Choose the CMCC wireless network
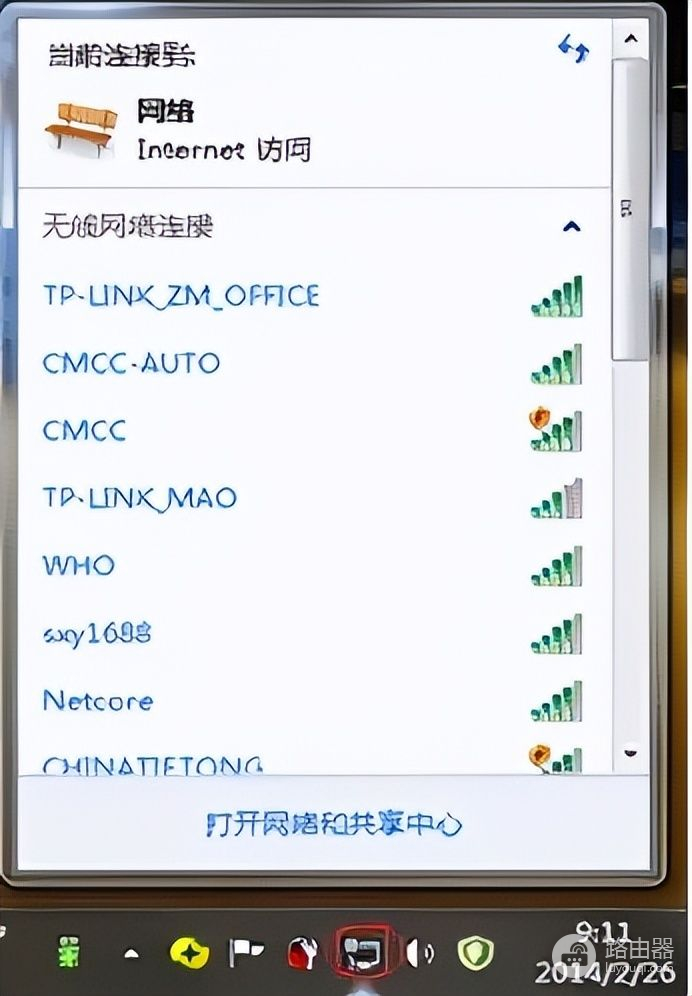Image resolution: width=692 pixels, height=996 pixels. click(x=85, y=430)
